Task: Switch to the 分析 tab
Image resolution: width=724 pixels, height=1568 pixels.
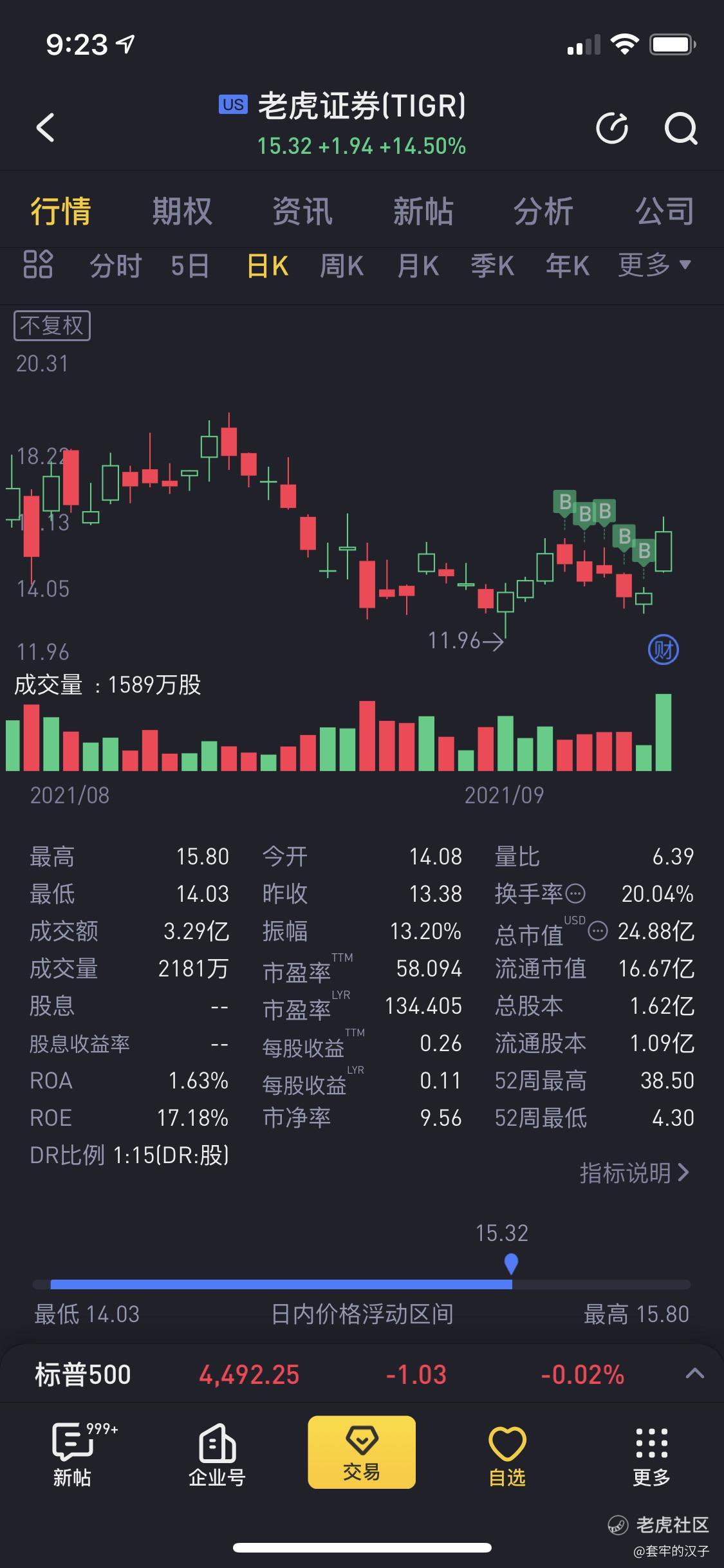Action: point(544,211)
